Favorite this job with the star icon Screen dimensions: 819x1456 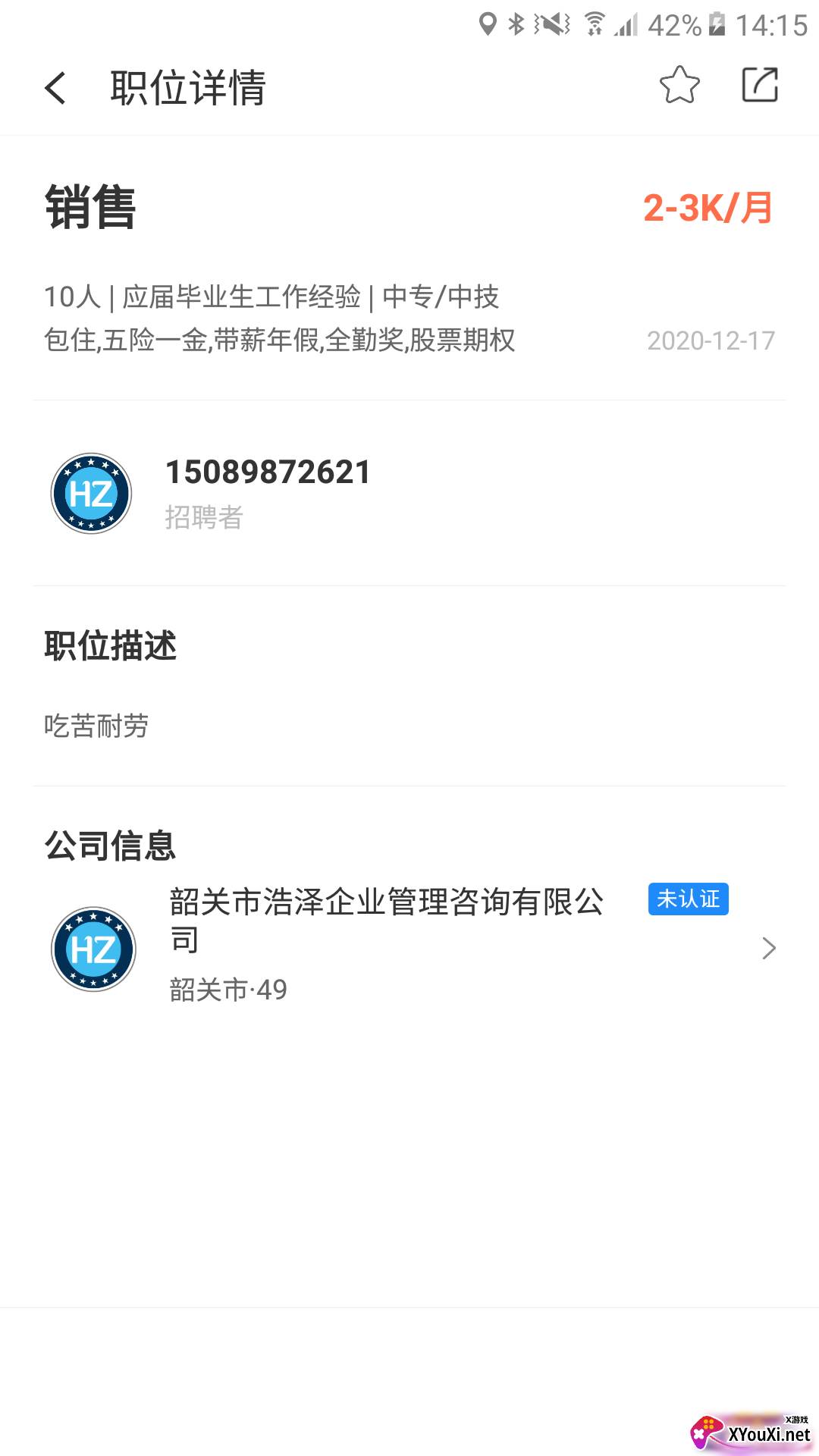click(x=679, y=85)
